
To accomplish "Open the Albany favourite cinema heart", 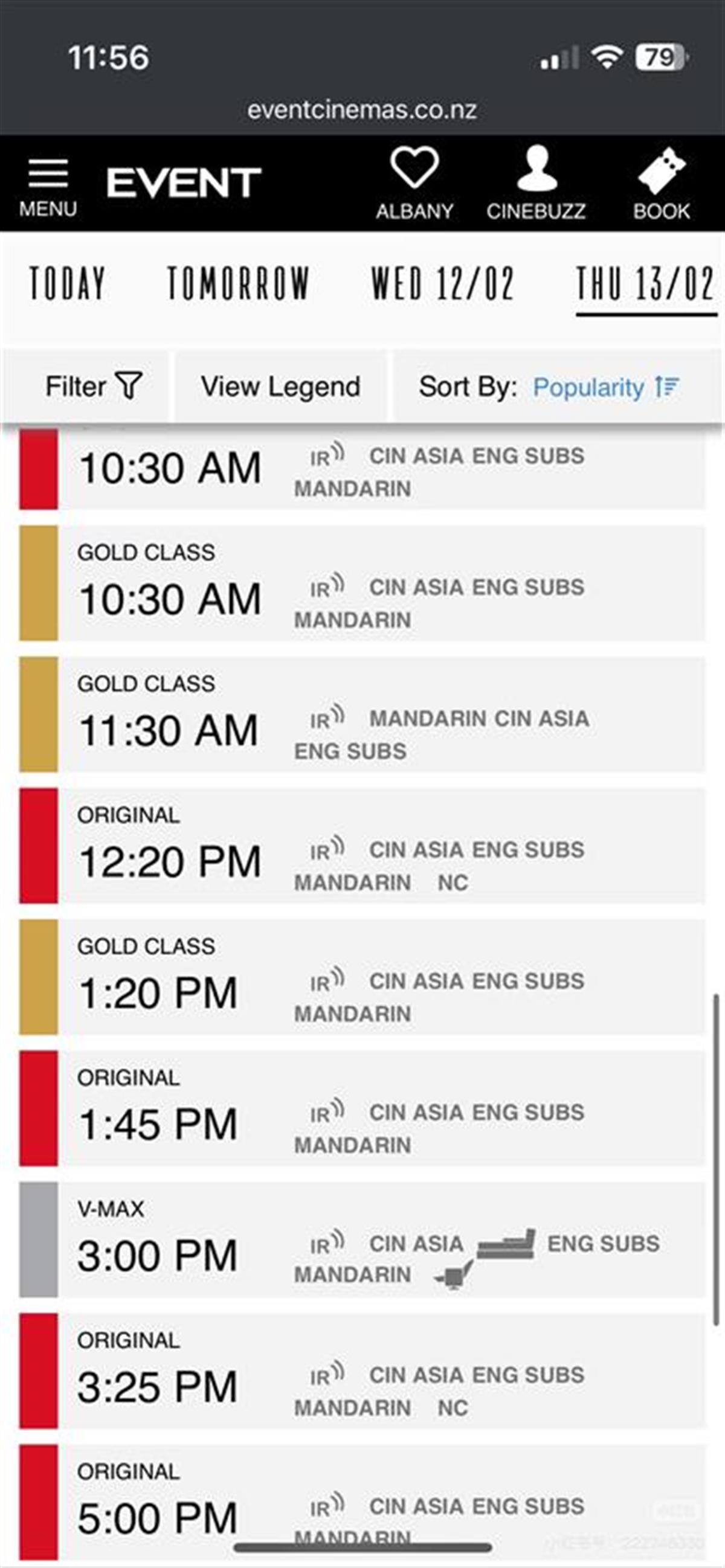I will (414, 182).
